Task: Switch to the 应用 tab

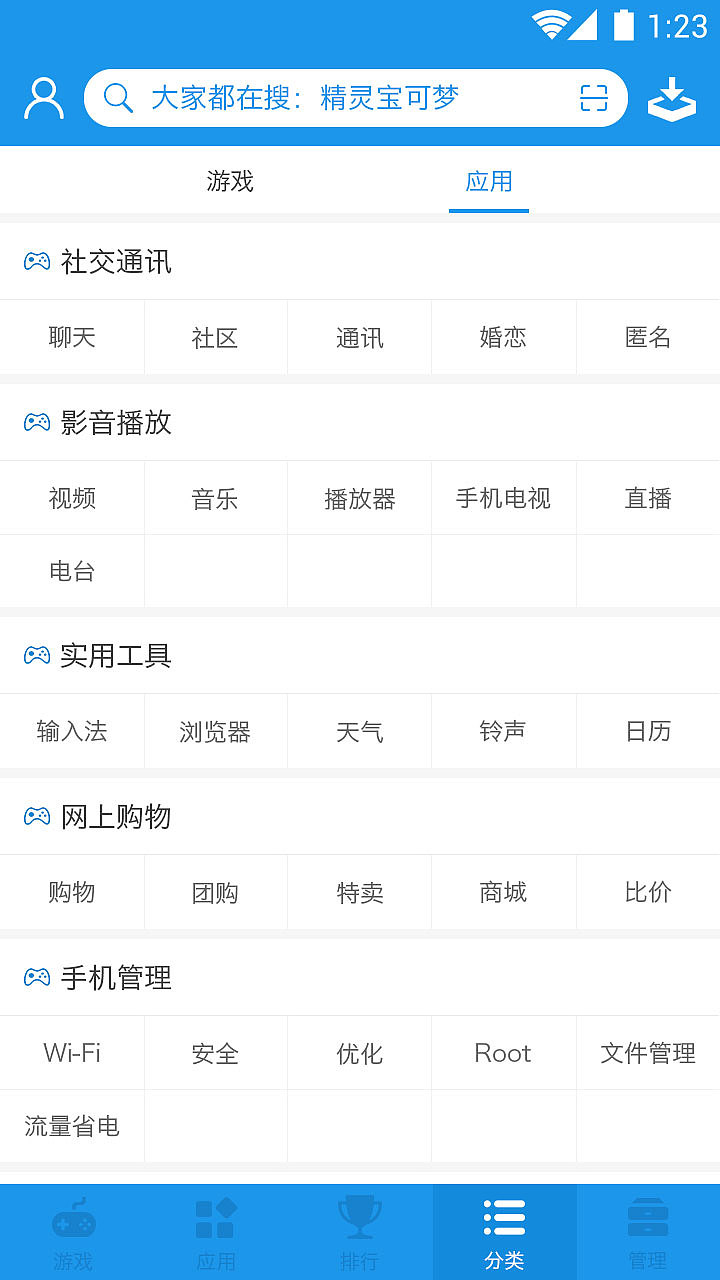Action: point(489,181)
